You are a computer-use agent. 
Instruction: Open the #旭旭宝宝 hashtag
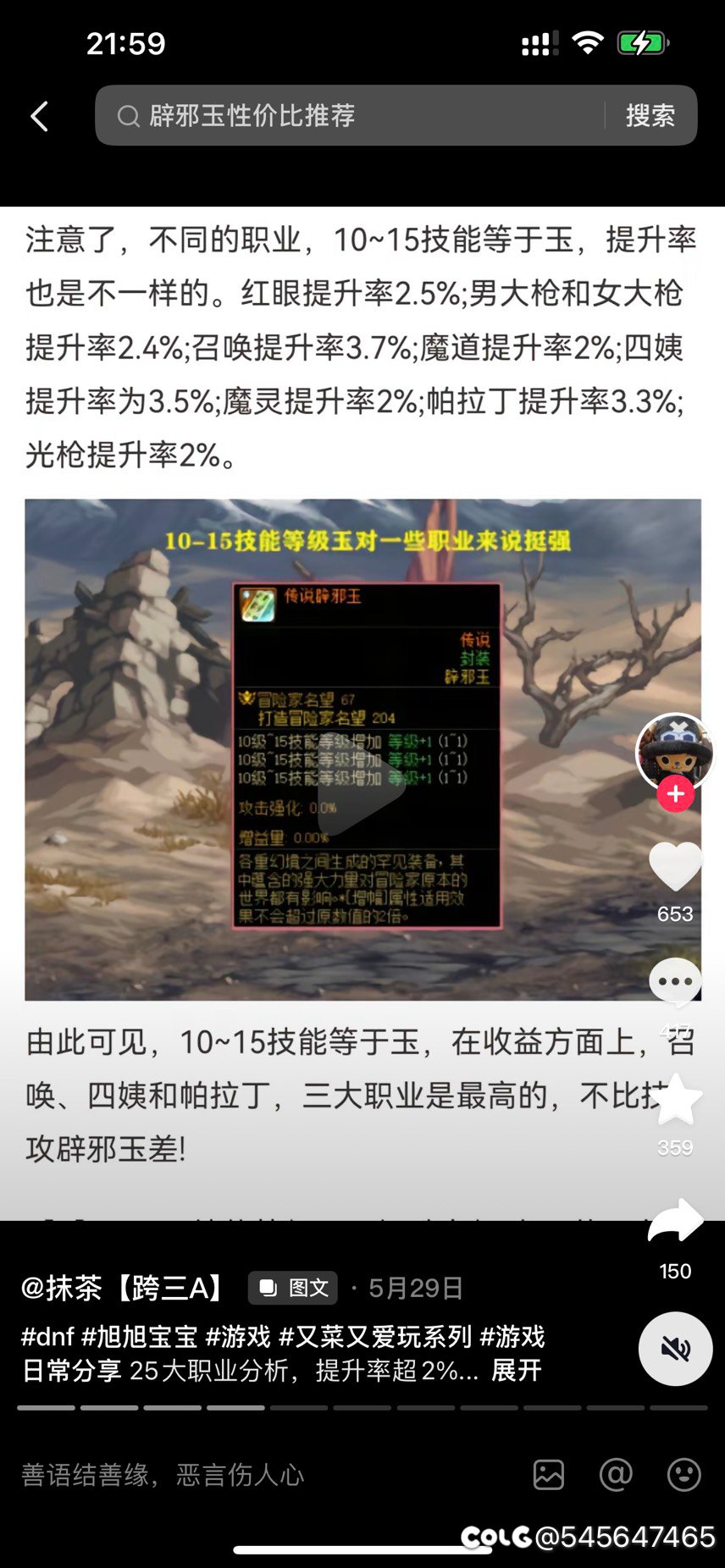tap(139, 1337)
